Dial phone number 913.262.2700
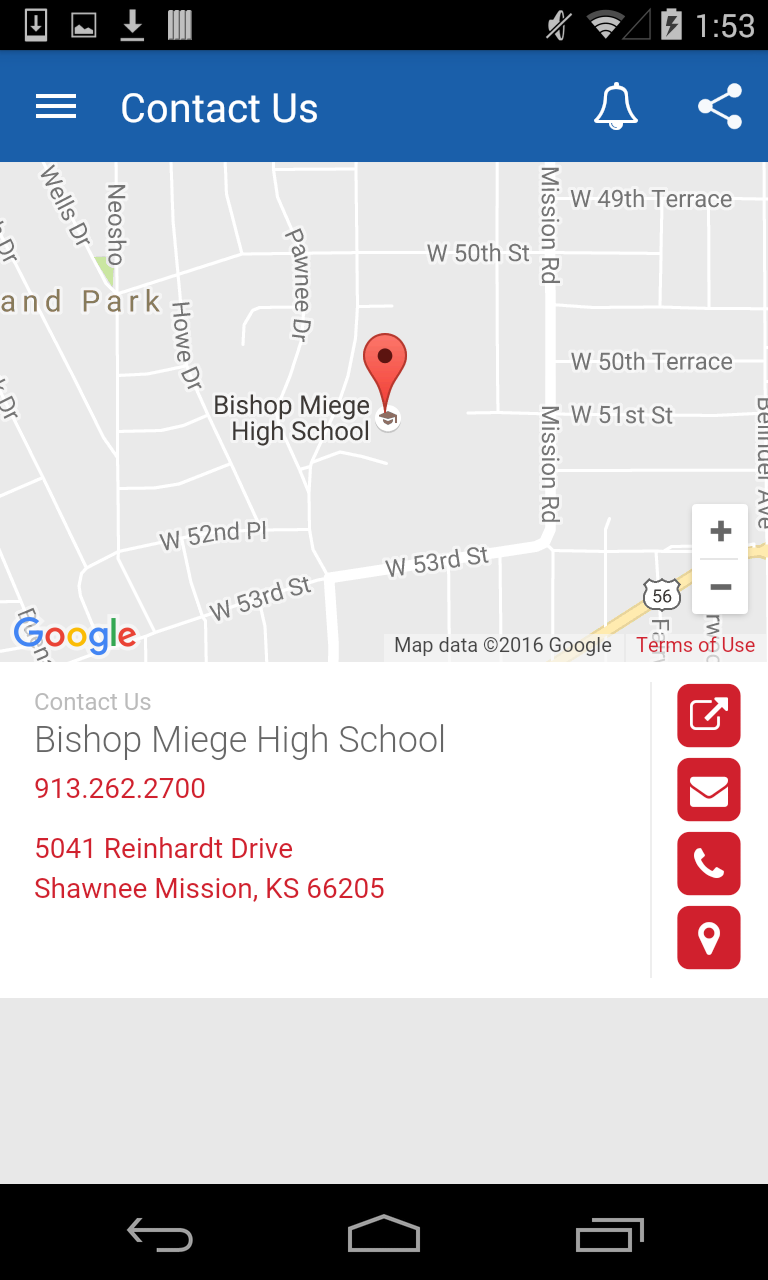This screenshot has height=1280, width=768. coord(120,788)
